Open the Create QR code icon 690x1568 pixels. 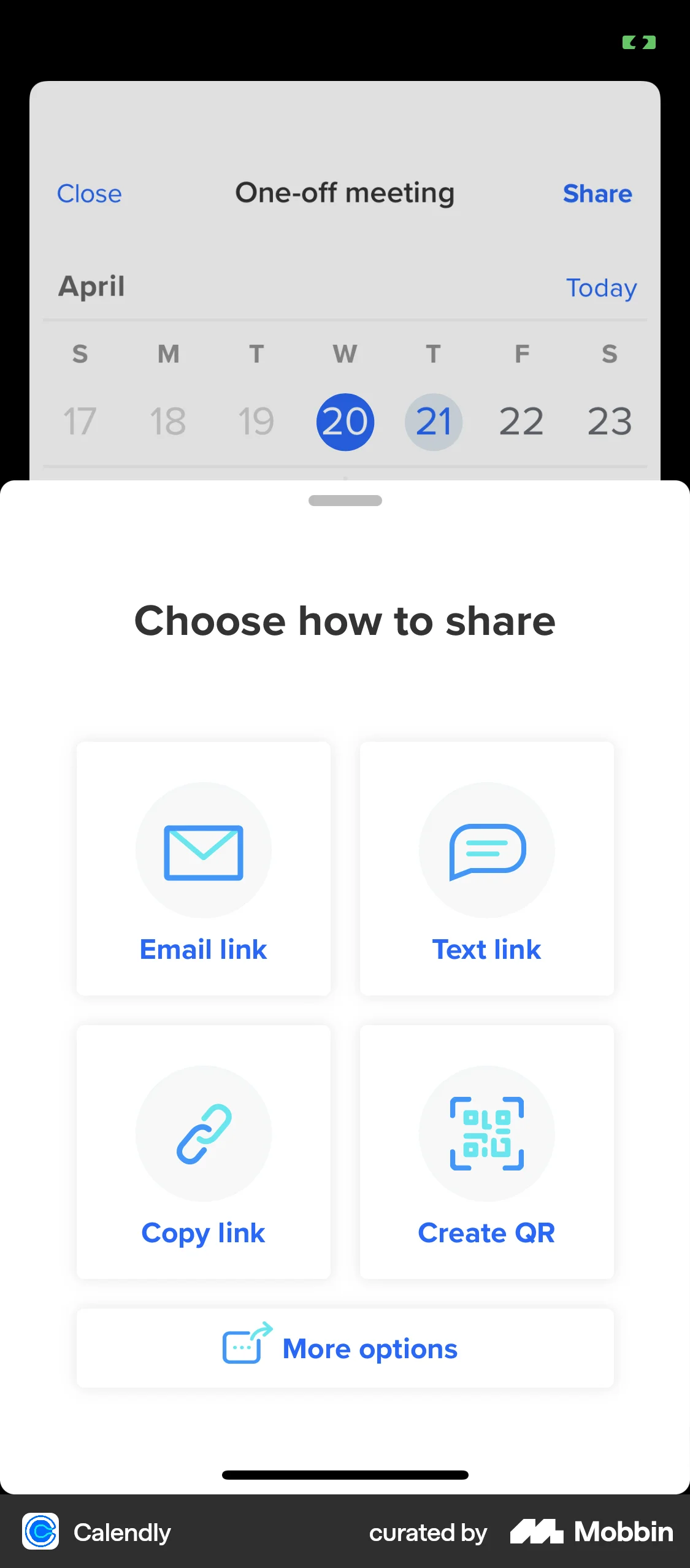click(x=486, y=1134)
